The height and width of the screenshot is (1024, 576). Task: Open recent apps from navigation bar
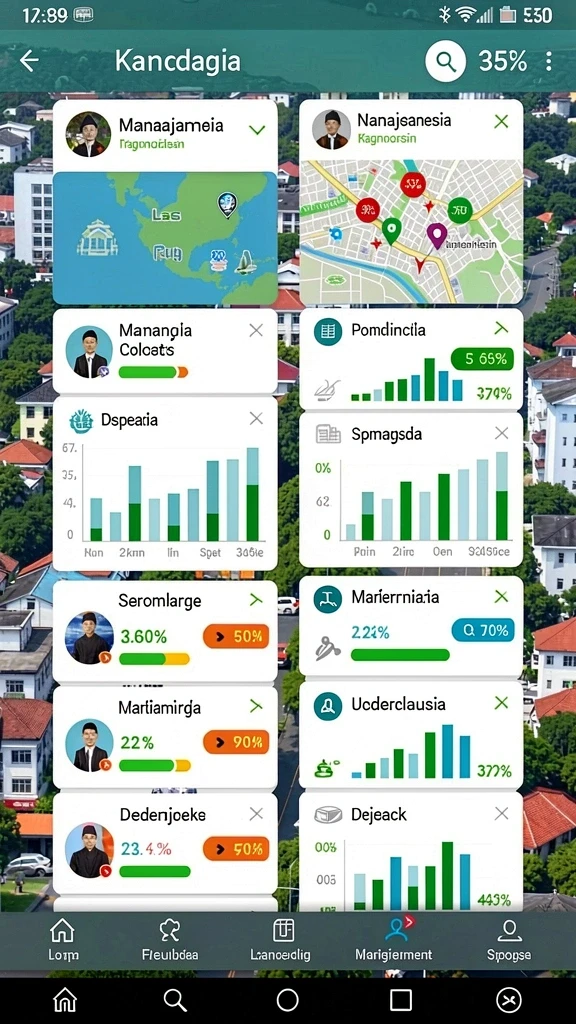(400, 1000)
